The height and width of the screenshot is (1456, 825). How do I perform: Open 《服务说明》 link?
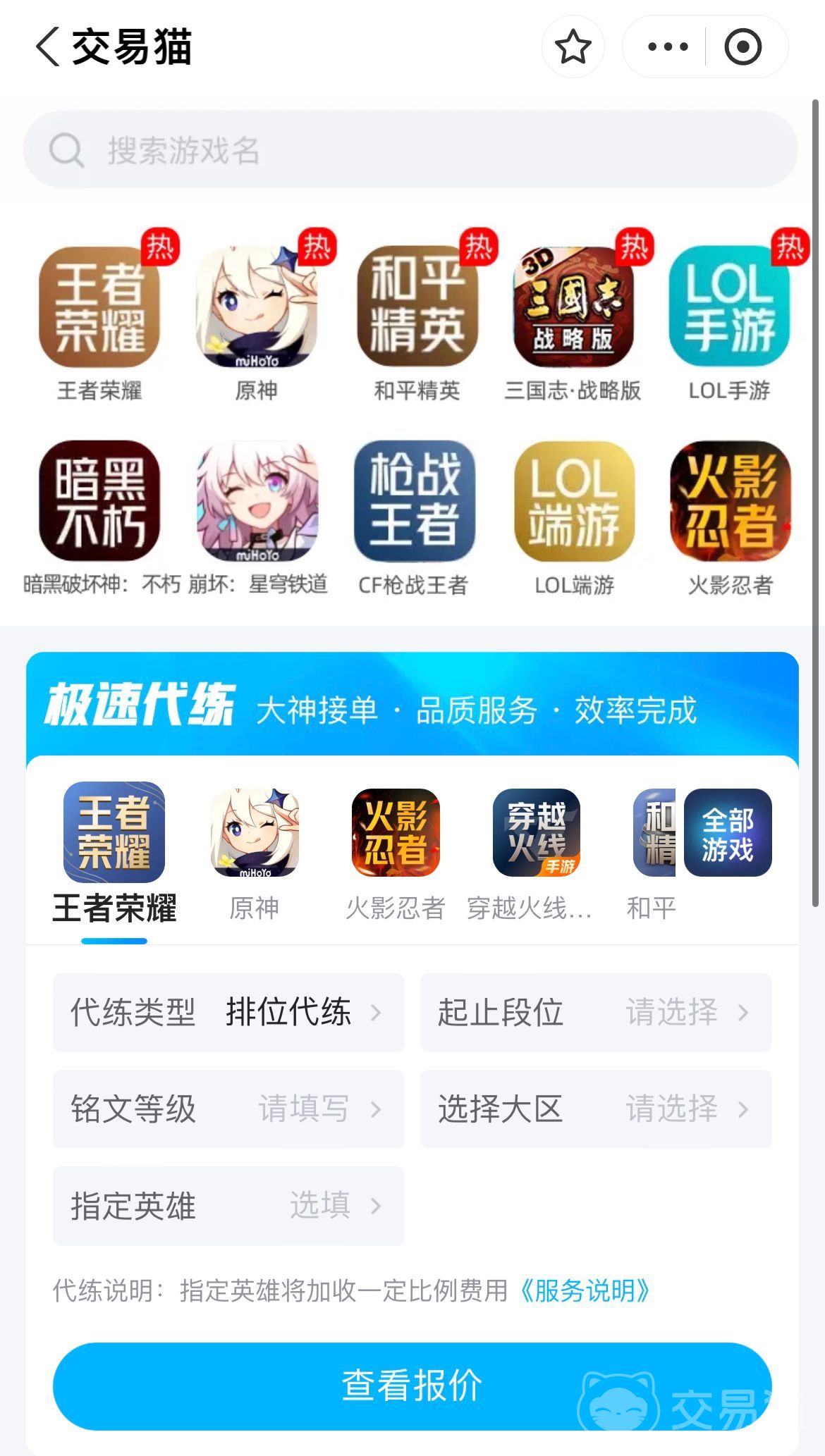(584, 1291)
